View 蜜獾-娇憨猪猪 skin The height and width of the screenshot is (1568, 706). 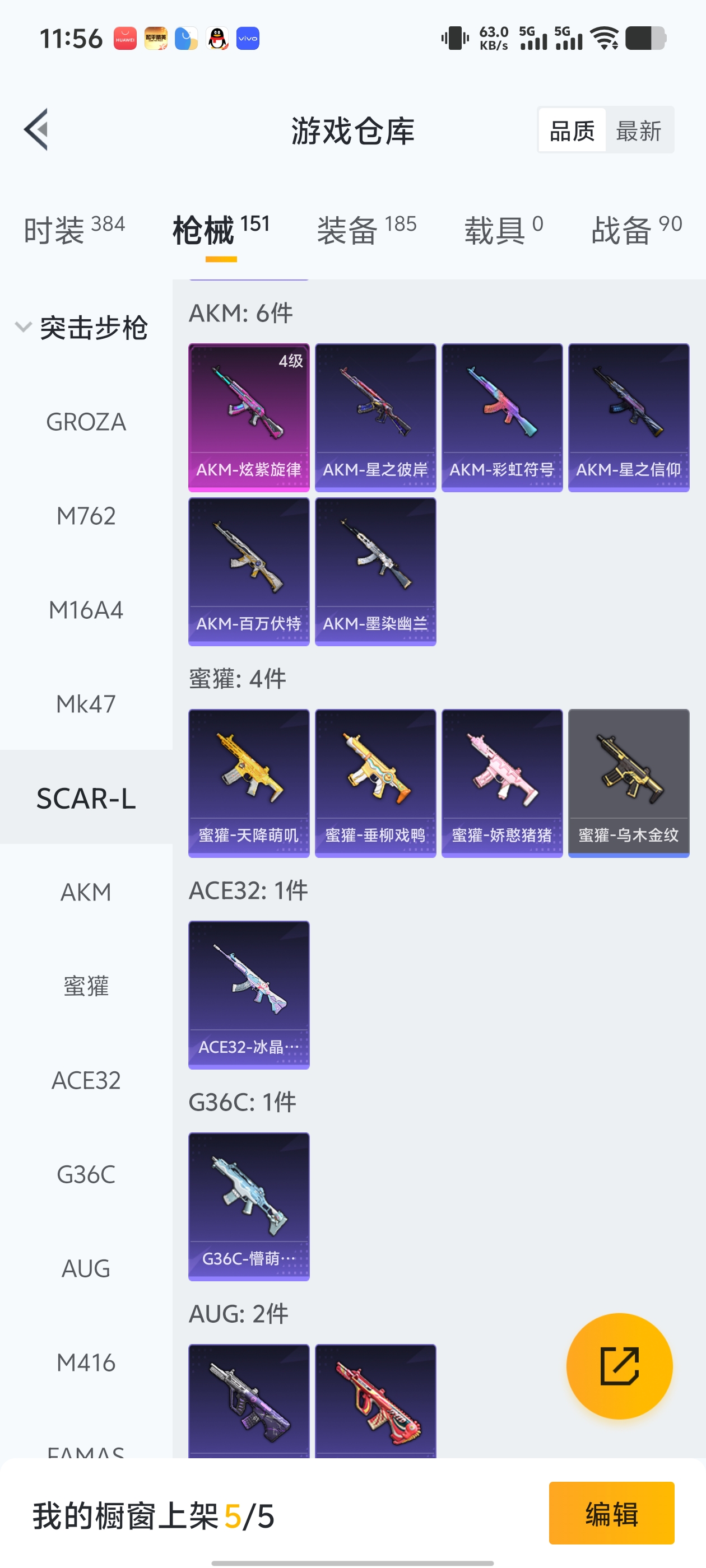pyautogui.click(x=501, y=783)
